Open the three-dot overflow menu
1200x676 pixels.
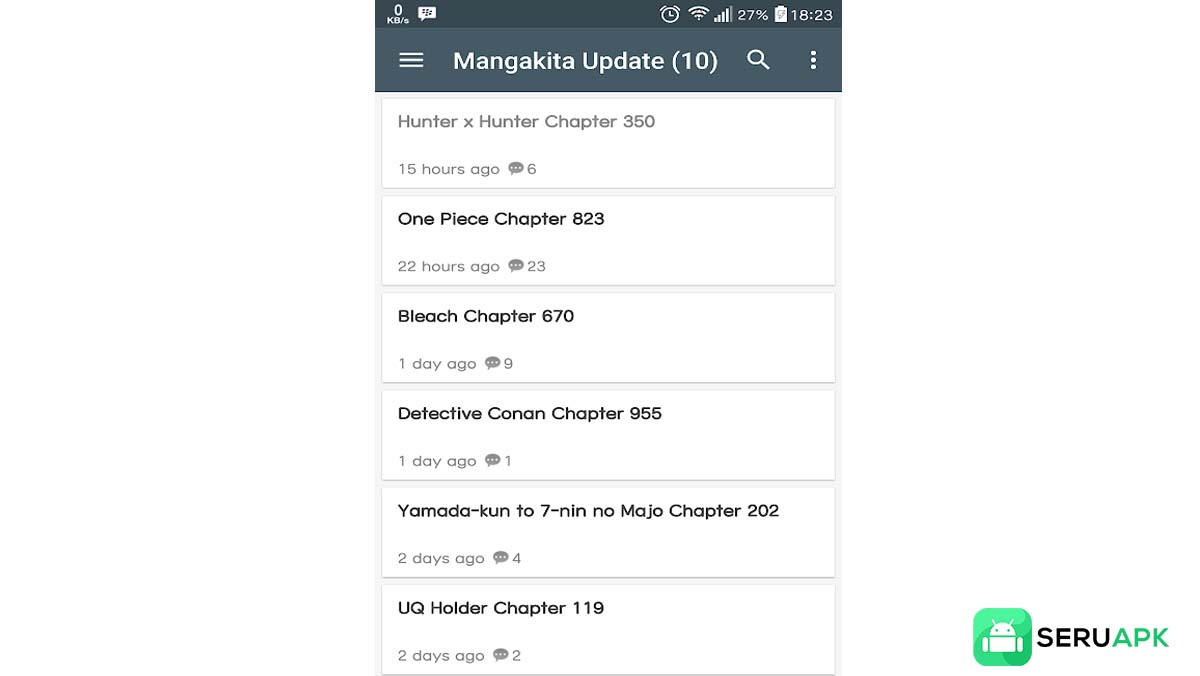[813, 60]
